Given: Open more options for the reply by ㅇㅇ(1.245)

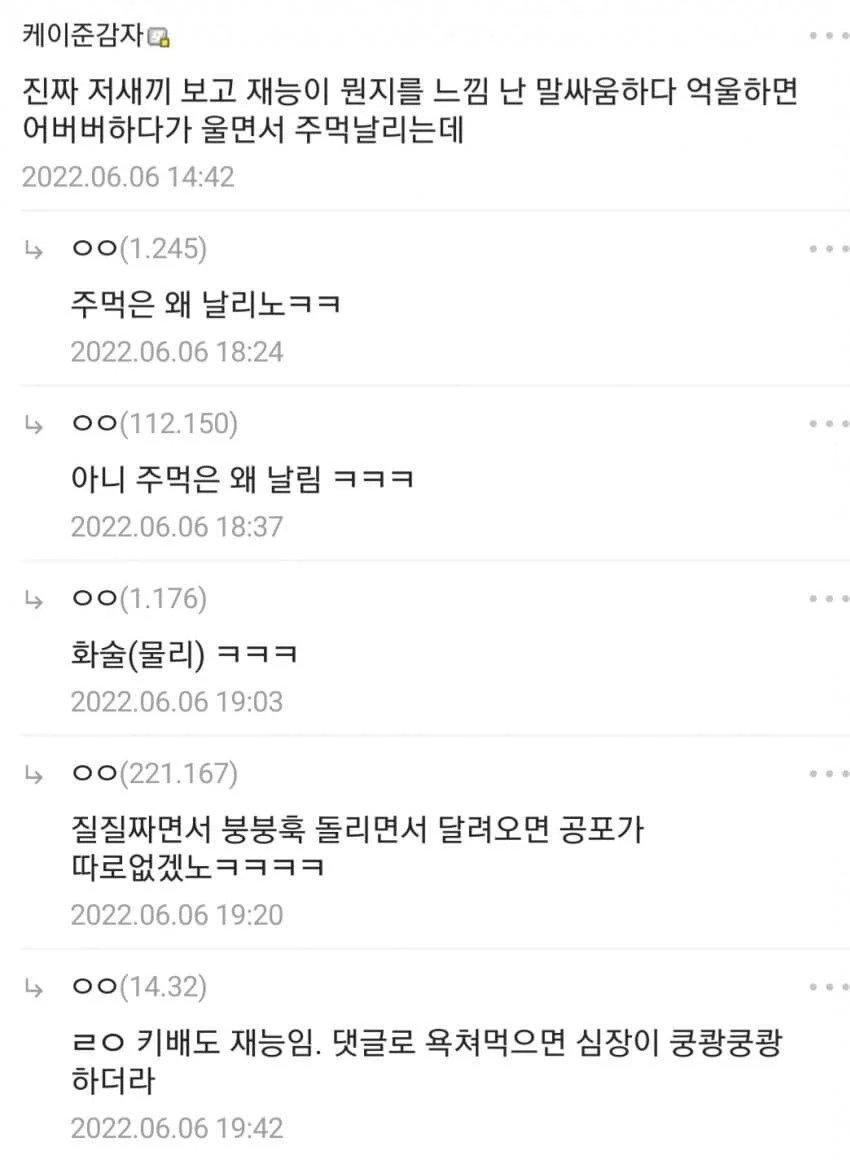Looking at the screenshot, I should [827, 249].
